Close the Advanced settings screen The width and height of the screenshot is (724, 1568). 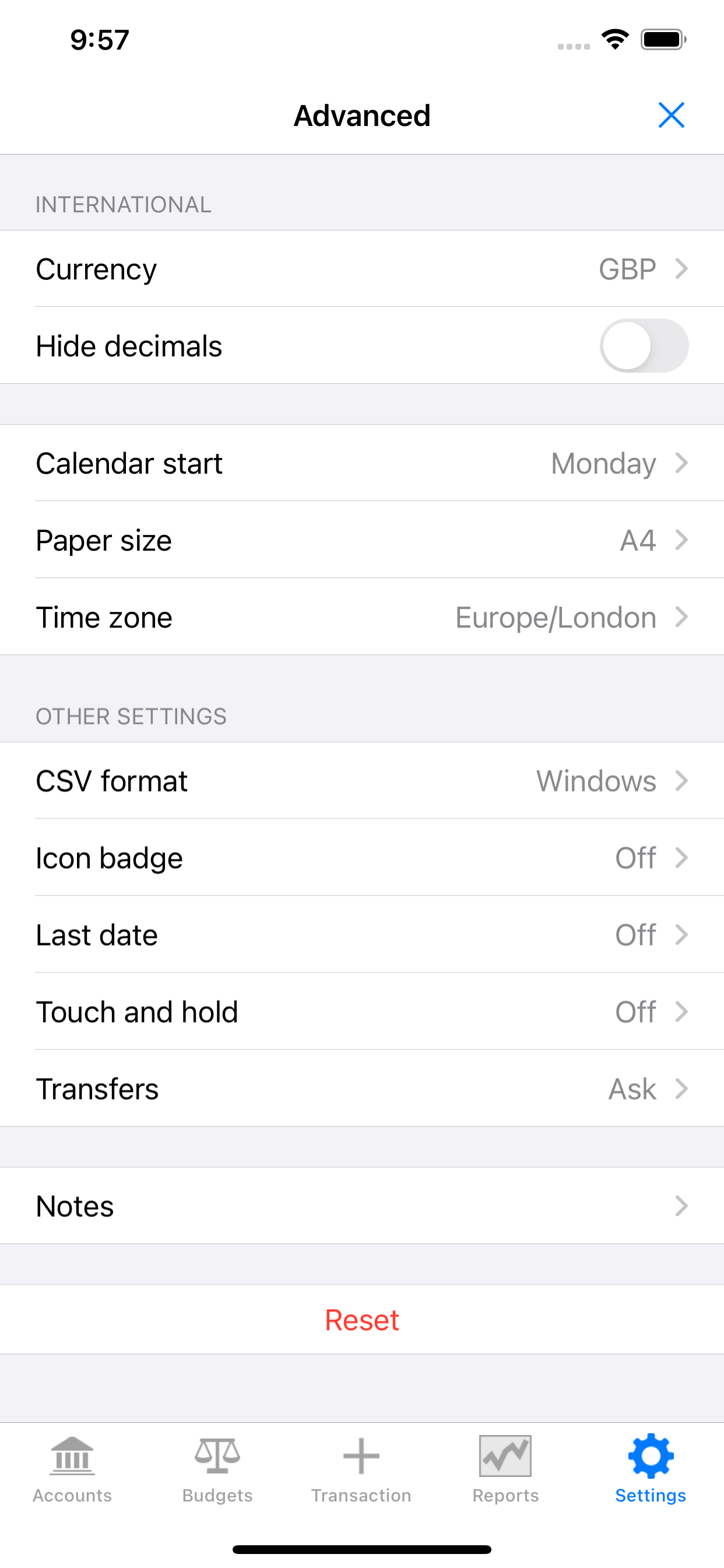(x=671, y=115)
